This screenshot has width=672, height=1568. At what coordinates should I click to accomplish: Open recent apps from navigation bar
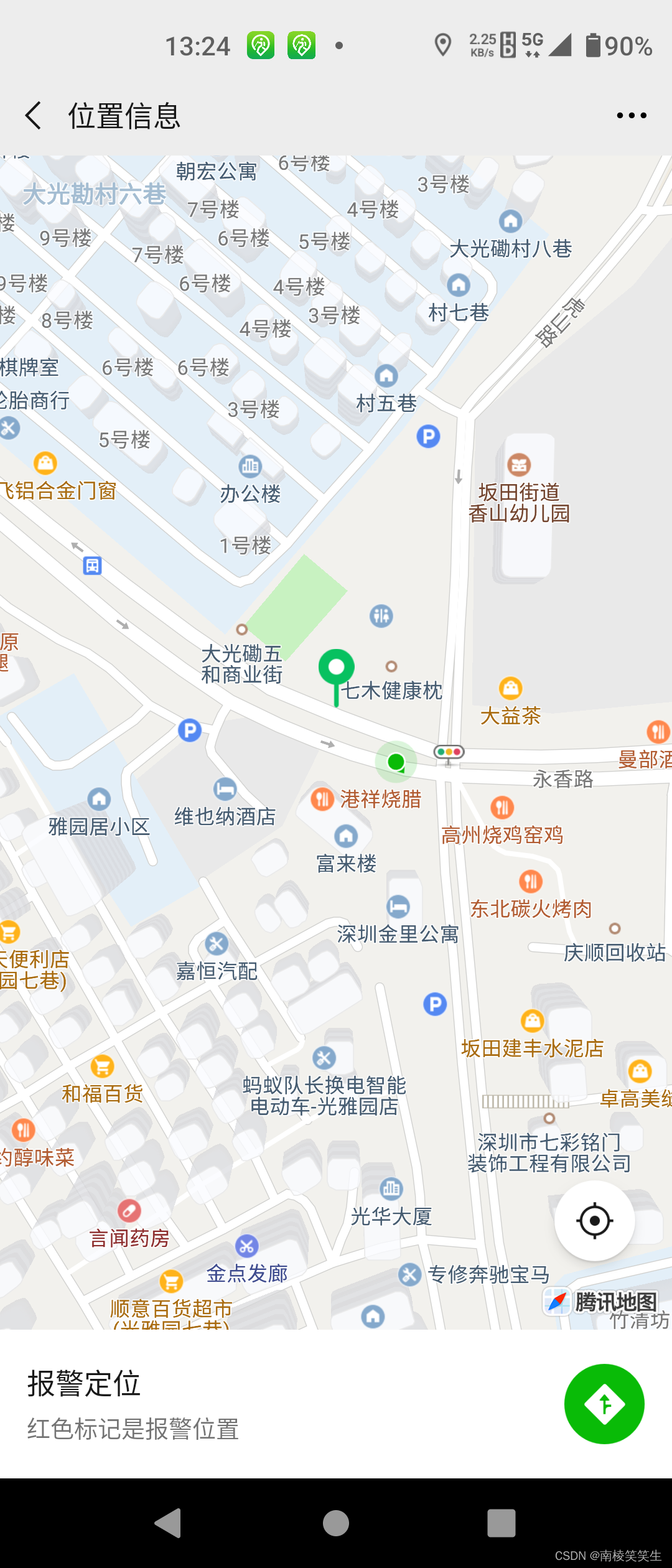click(x=501, y=1523)
